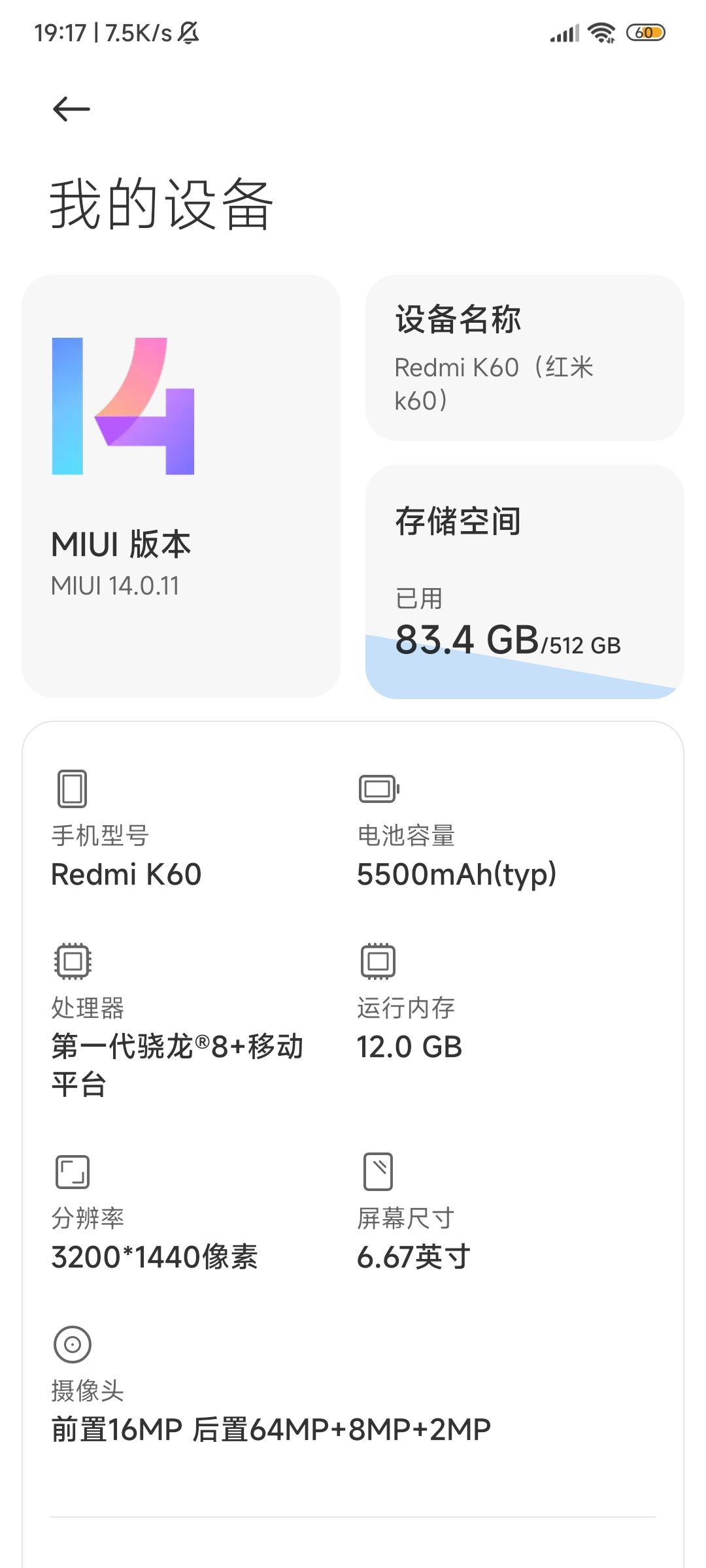Go back using the arrow icon
Viewport: 706px width, 1568px height.
[x=71, y=109]
